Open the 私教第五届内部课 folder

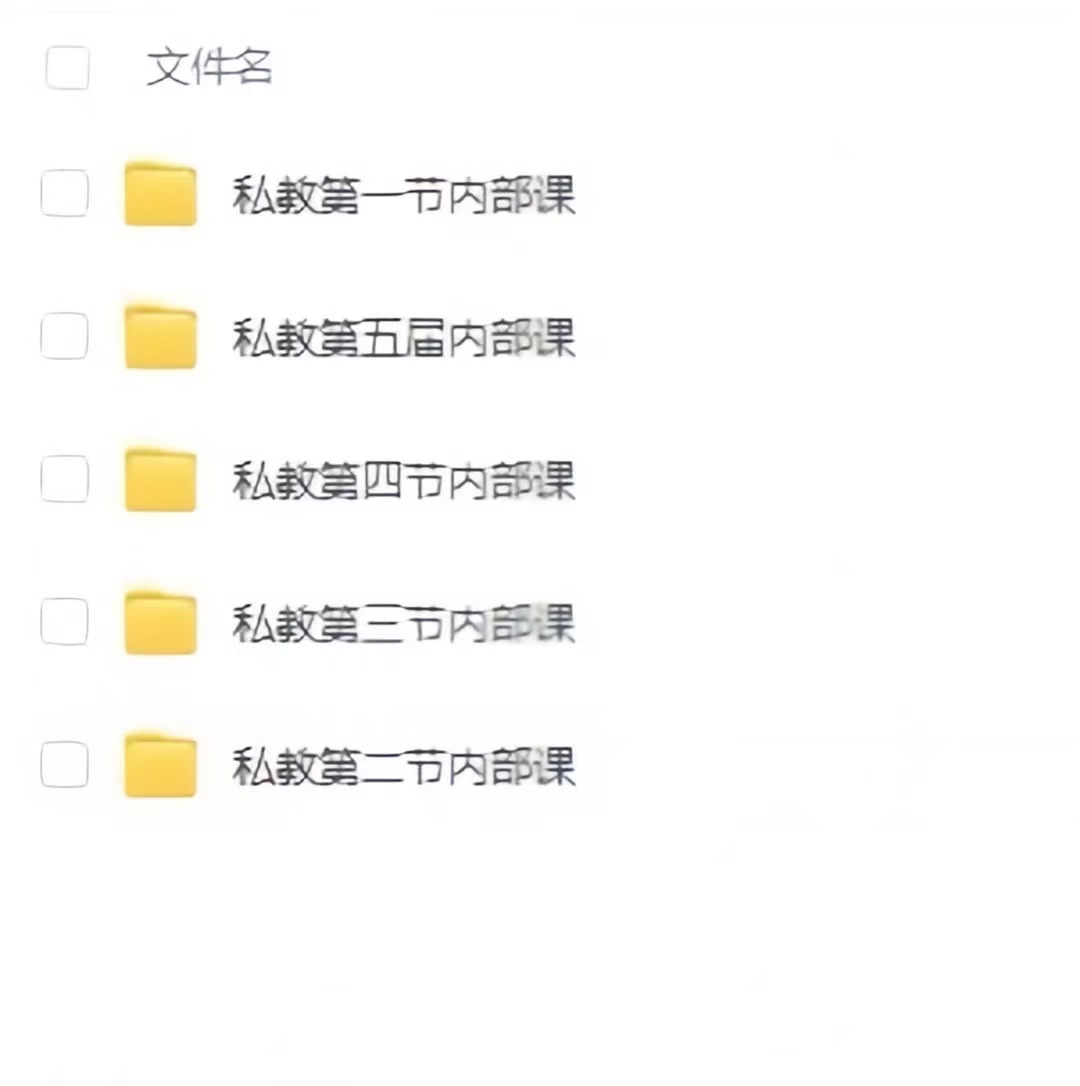tap(403, 338)
